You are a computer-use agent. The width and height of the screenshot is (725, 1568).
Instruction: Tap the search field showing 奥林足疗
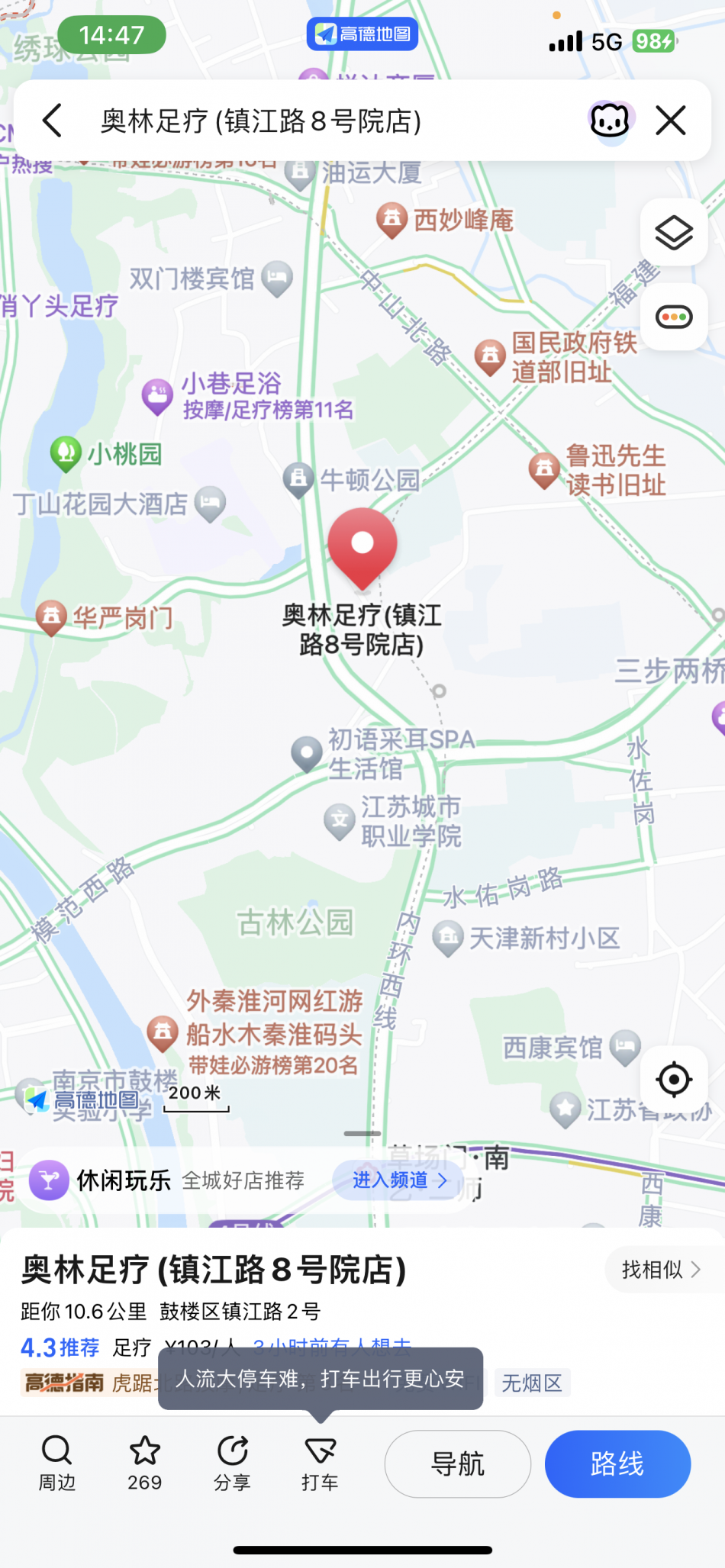click(305, 121)
